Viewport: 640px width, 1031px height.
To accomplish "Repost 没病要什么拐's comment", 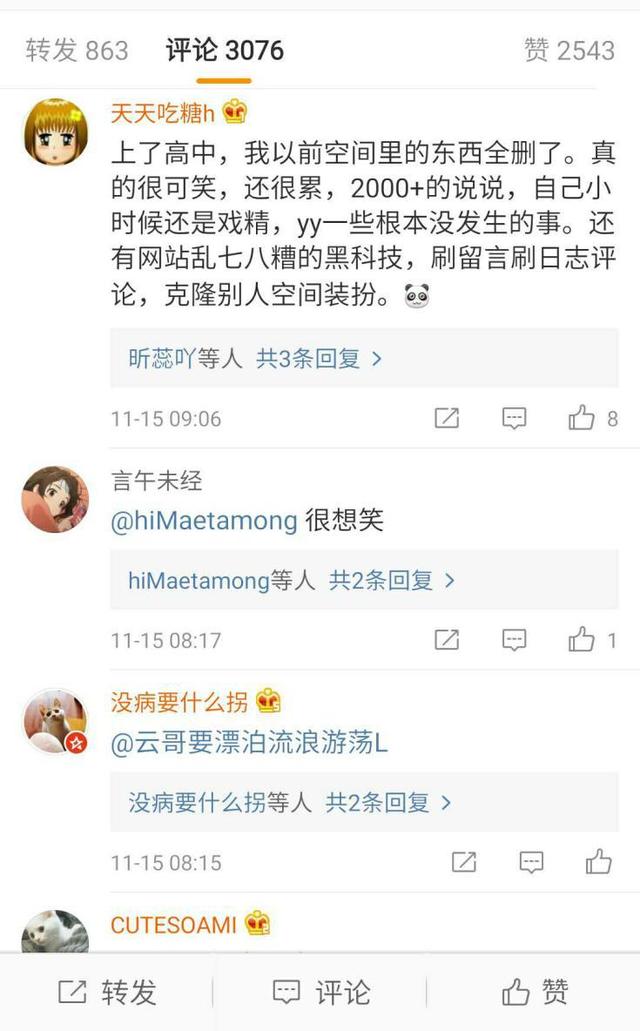I will click(463, 862).
